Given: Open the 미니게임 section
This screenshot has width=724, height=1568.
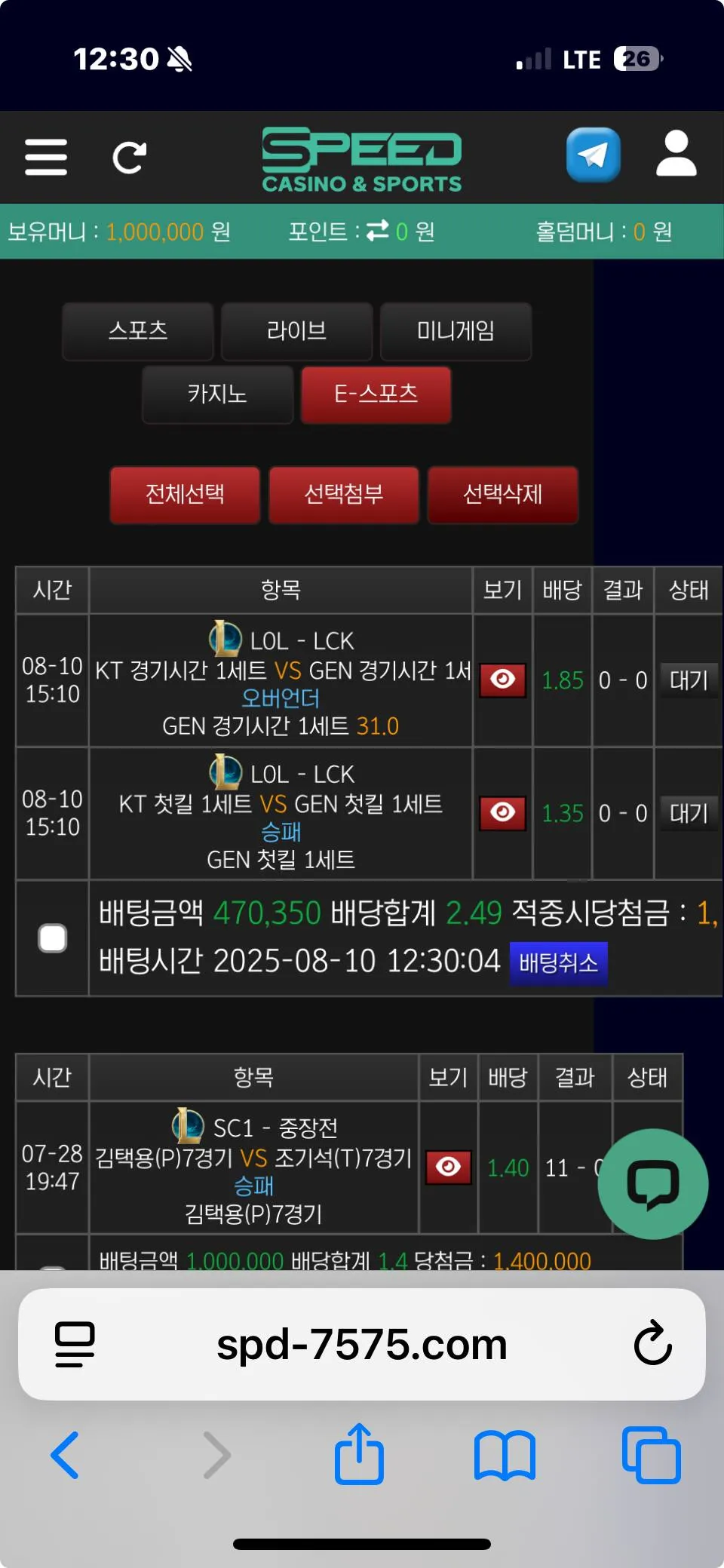Looking at the screenshot, I should click(x=456, y=331).
